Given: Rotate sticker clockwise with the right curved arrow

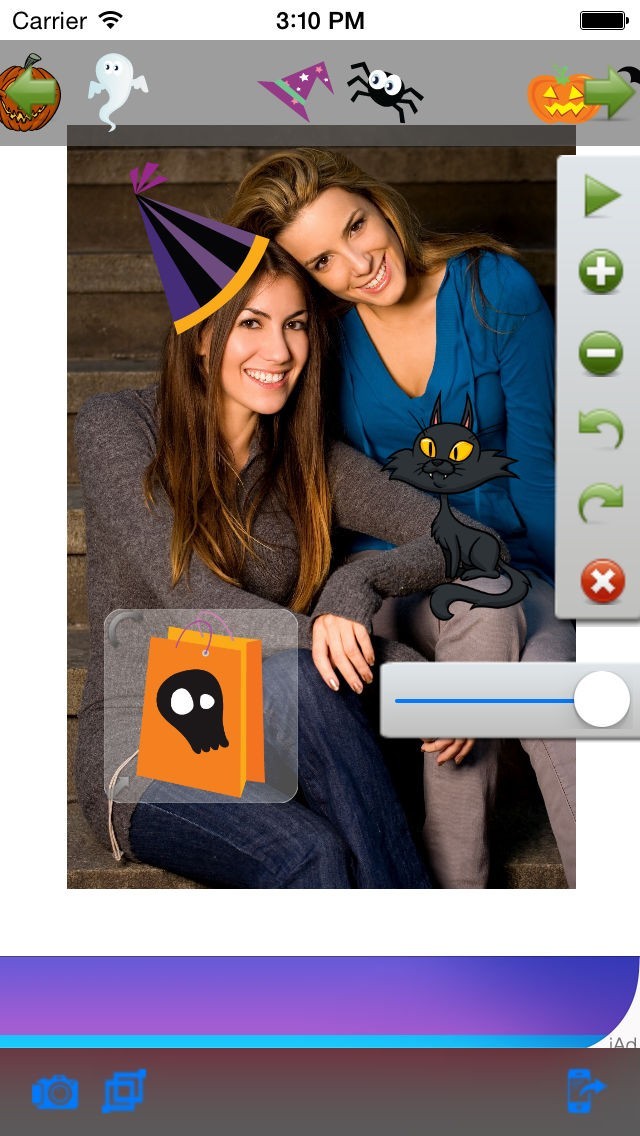Looking at the screenshot, I should 601,504.
